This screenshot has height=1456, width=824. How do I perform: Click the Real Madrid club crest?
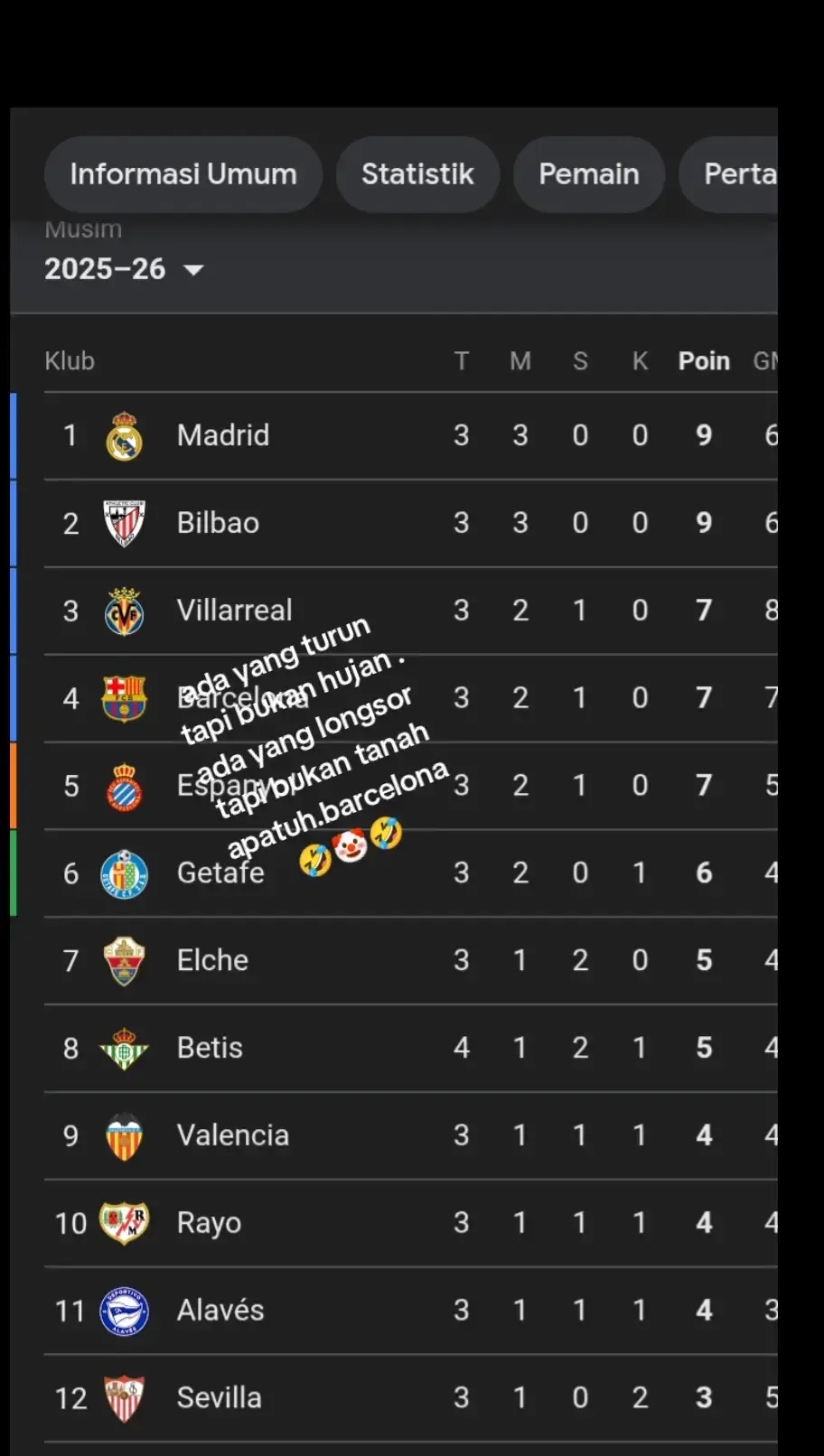point(125,434)
